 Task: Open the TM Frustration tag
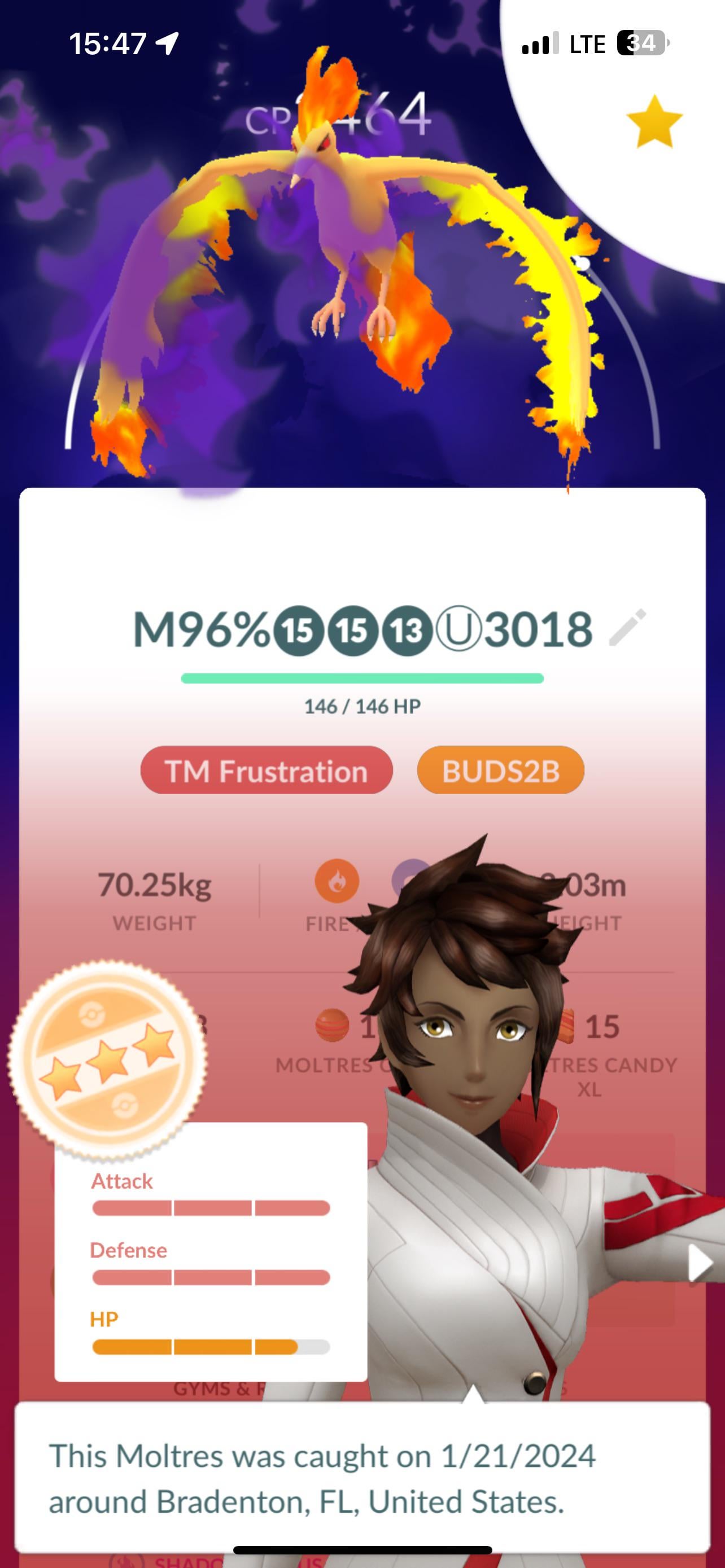pos(266,770)
